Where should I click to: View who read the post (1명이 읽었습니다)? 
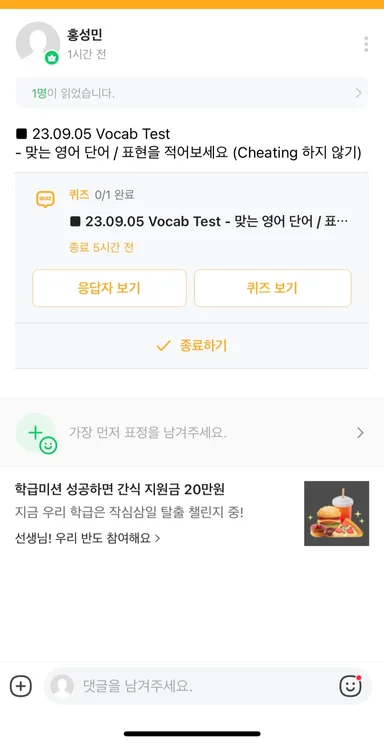tap(192, 93)
